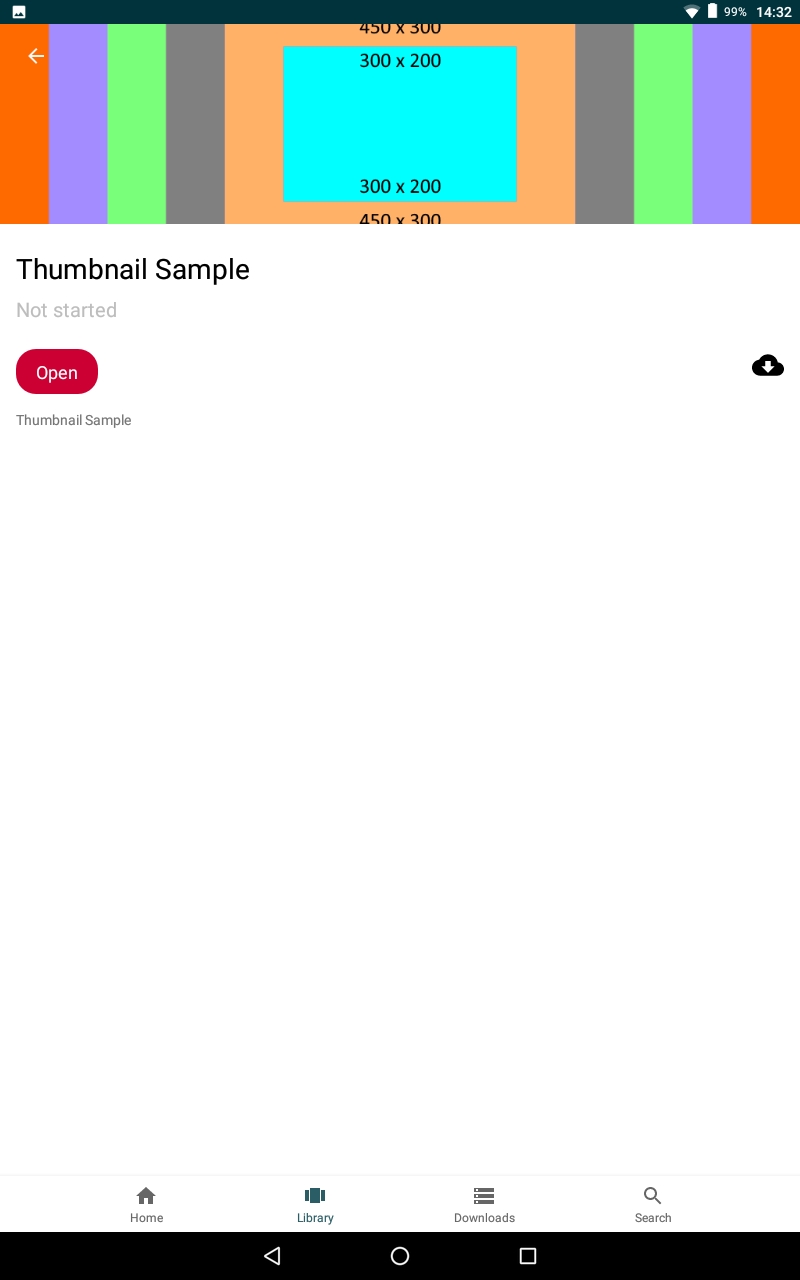This screenshot has width=800, height=1280.
Task: Switch to the Home tab
Action: pos(146,1204)
